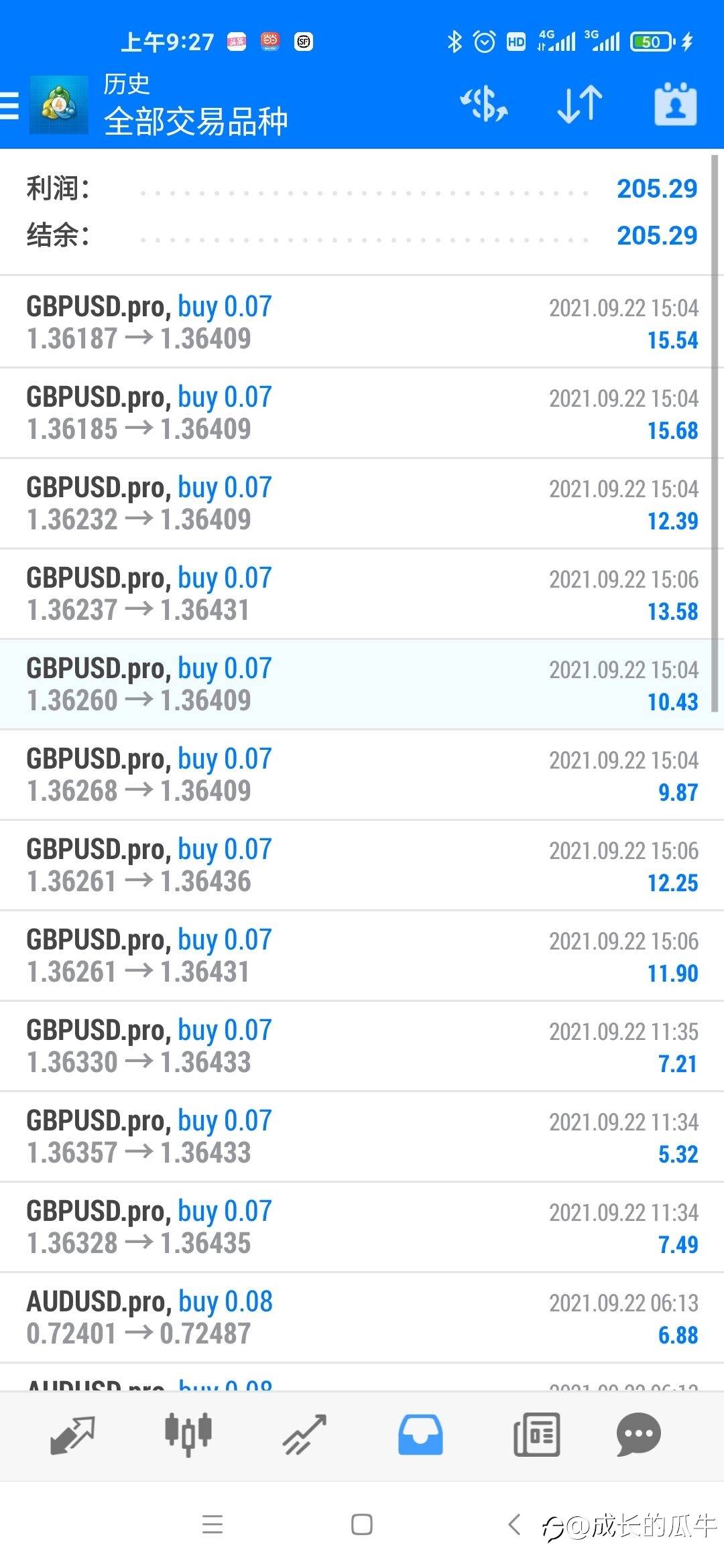Open GBPUSD trade with profit 15.68
The height and width of the screenshot is (1568, 724).
click(x=362, y=413)
